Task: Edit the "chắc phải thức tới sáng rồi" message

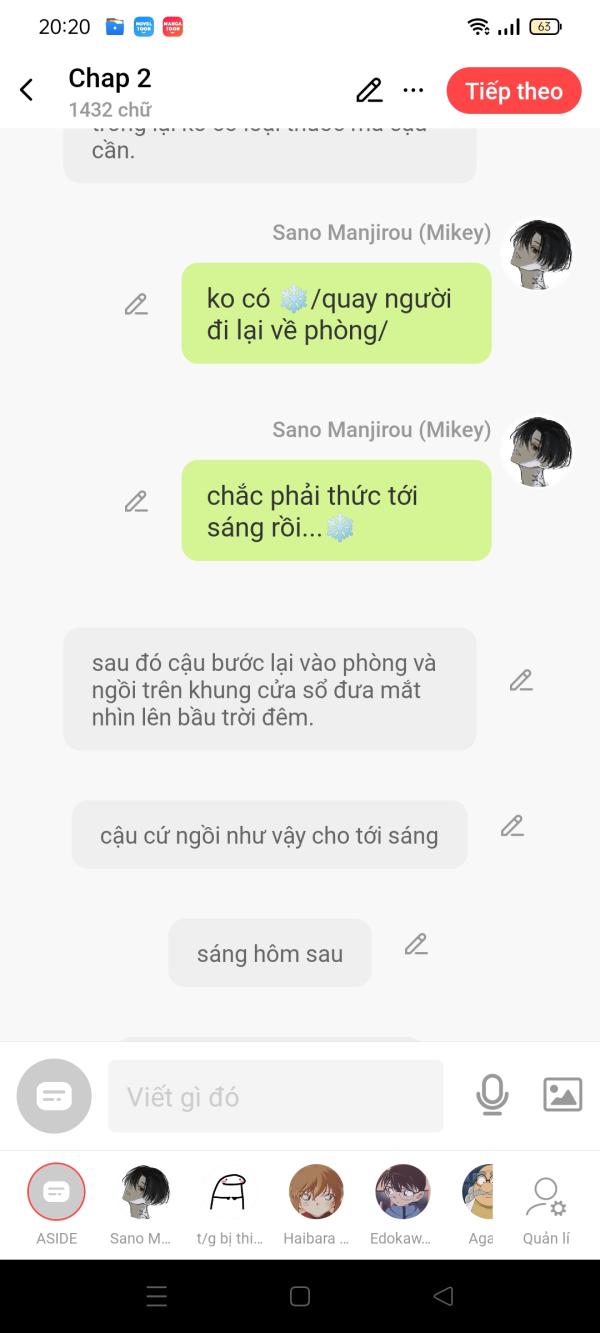Action: pyautogui.click(x=136, y=502)
